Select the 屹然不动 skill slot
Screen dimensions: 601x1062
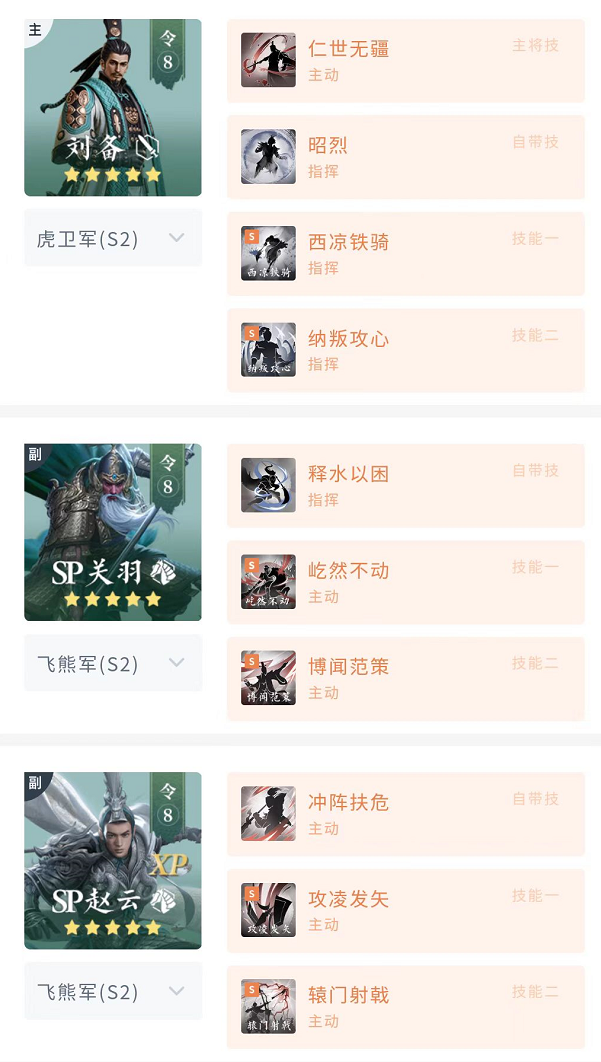tap(405, 582)
